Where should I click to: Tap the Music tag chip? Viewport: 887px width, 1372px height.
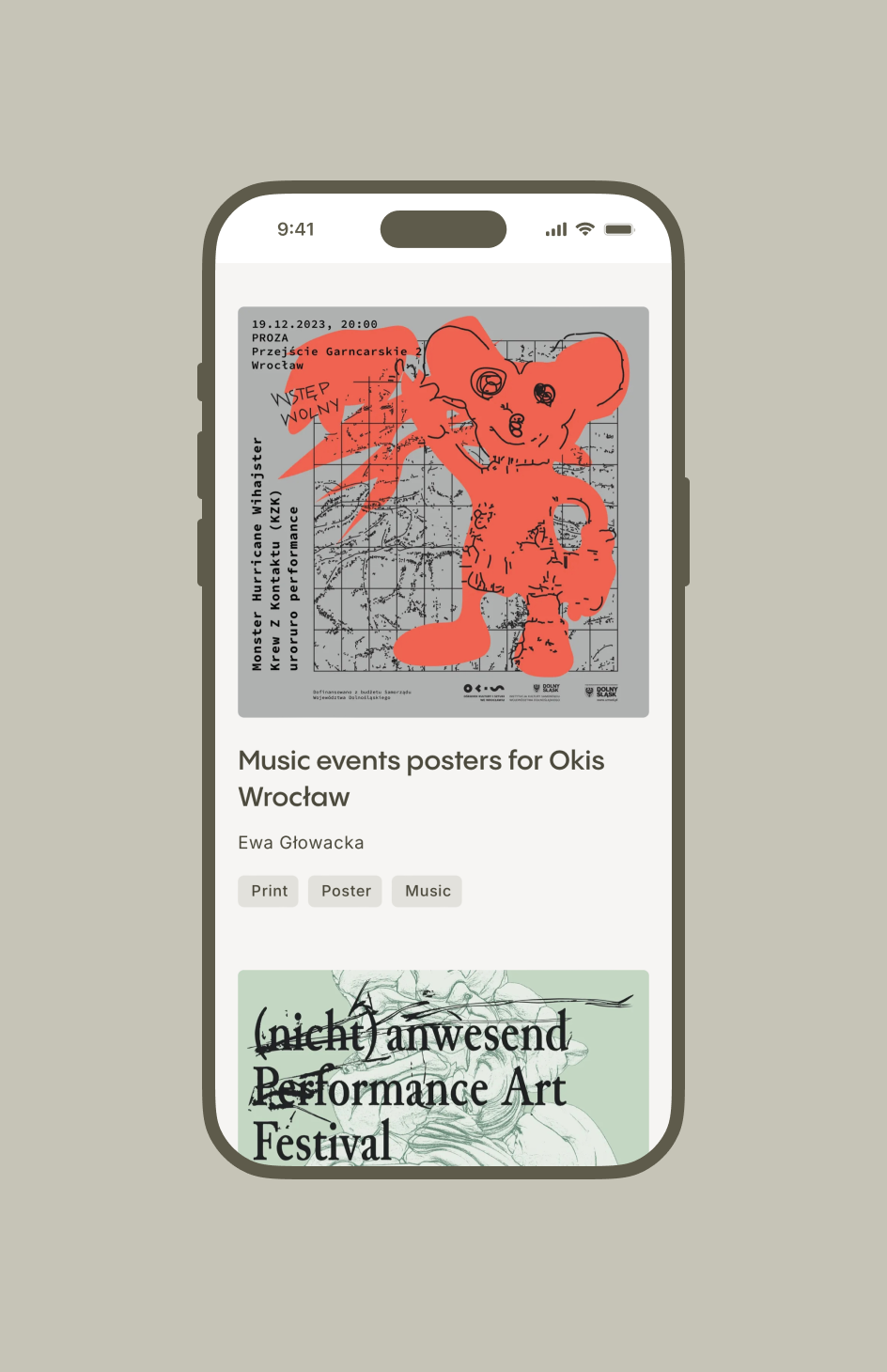428,891
